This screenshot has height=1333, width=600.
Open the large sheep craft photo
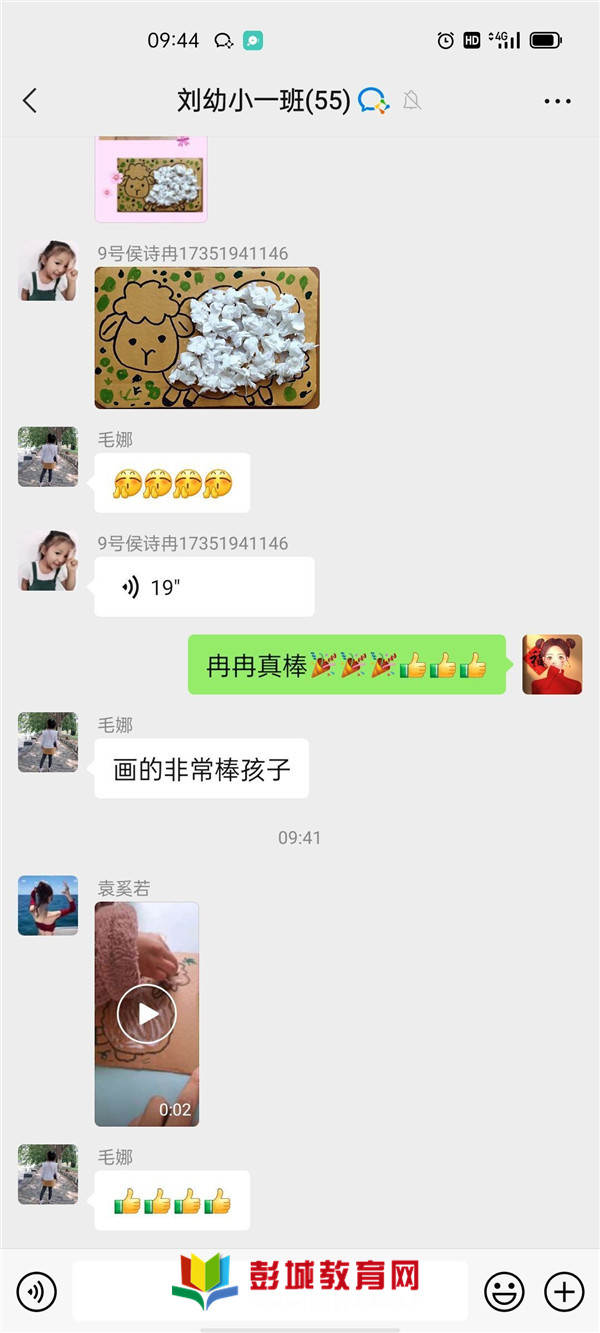tap(207, 338)
